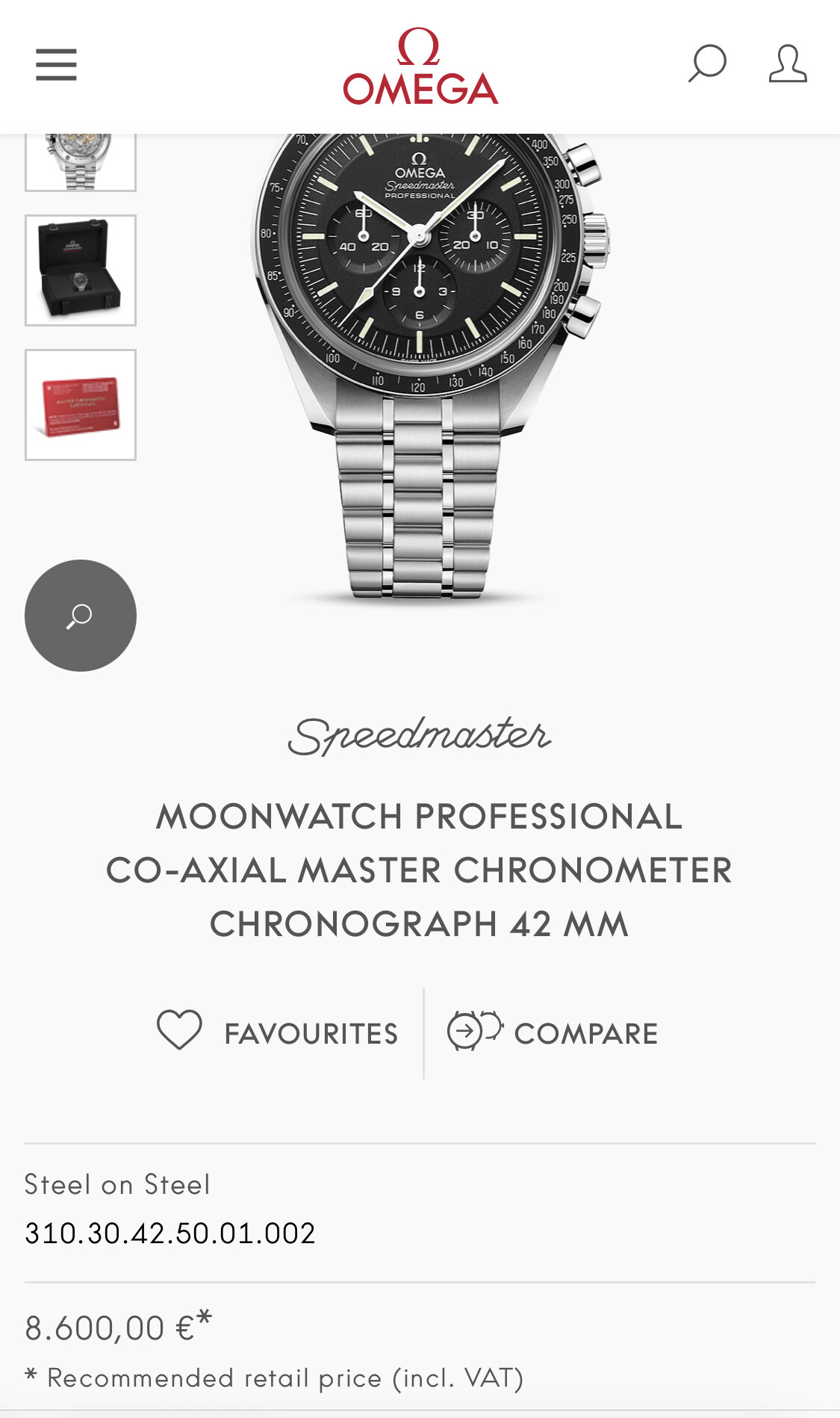Select the red warranty card thumbnail
Screen dimensions: 840x1418
coord(81,405)
